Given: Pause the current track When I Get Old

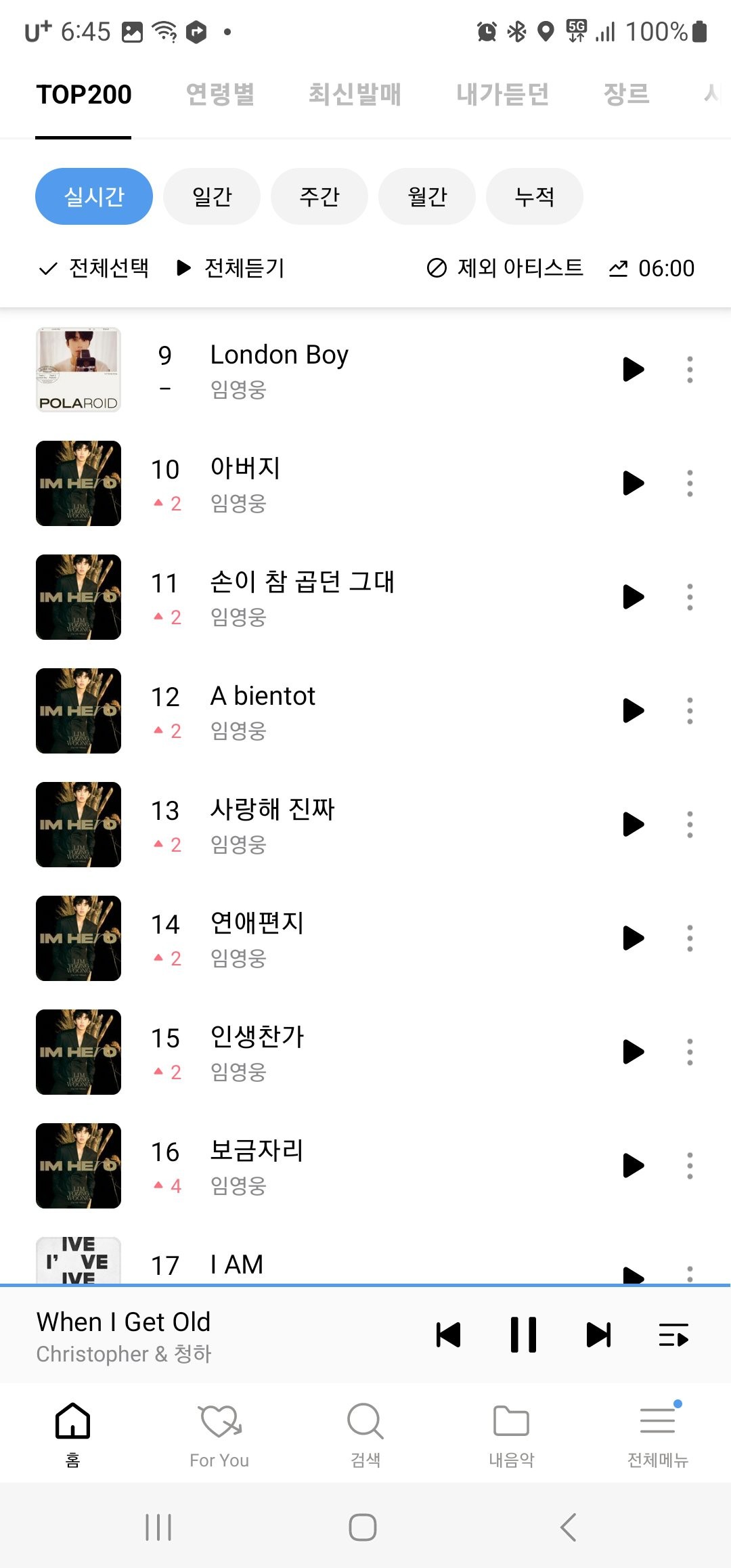Looking at the screenshot, I should click(523, 1335).
